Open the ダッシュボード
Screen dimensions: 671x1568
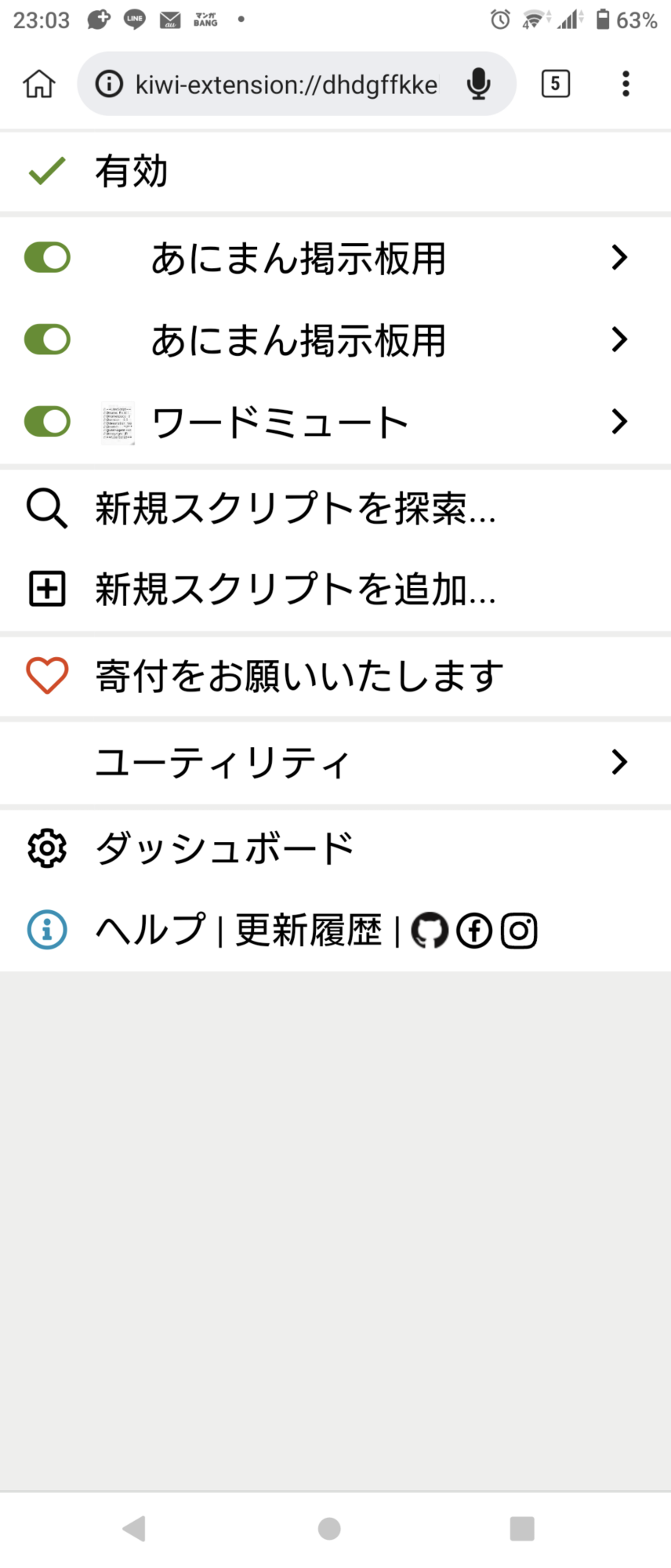coord(224,848)
